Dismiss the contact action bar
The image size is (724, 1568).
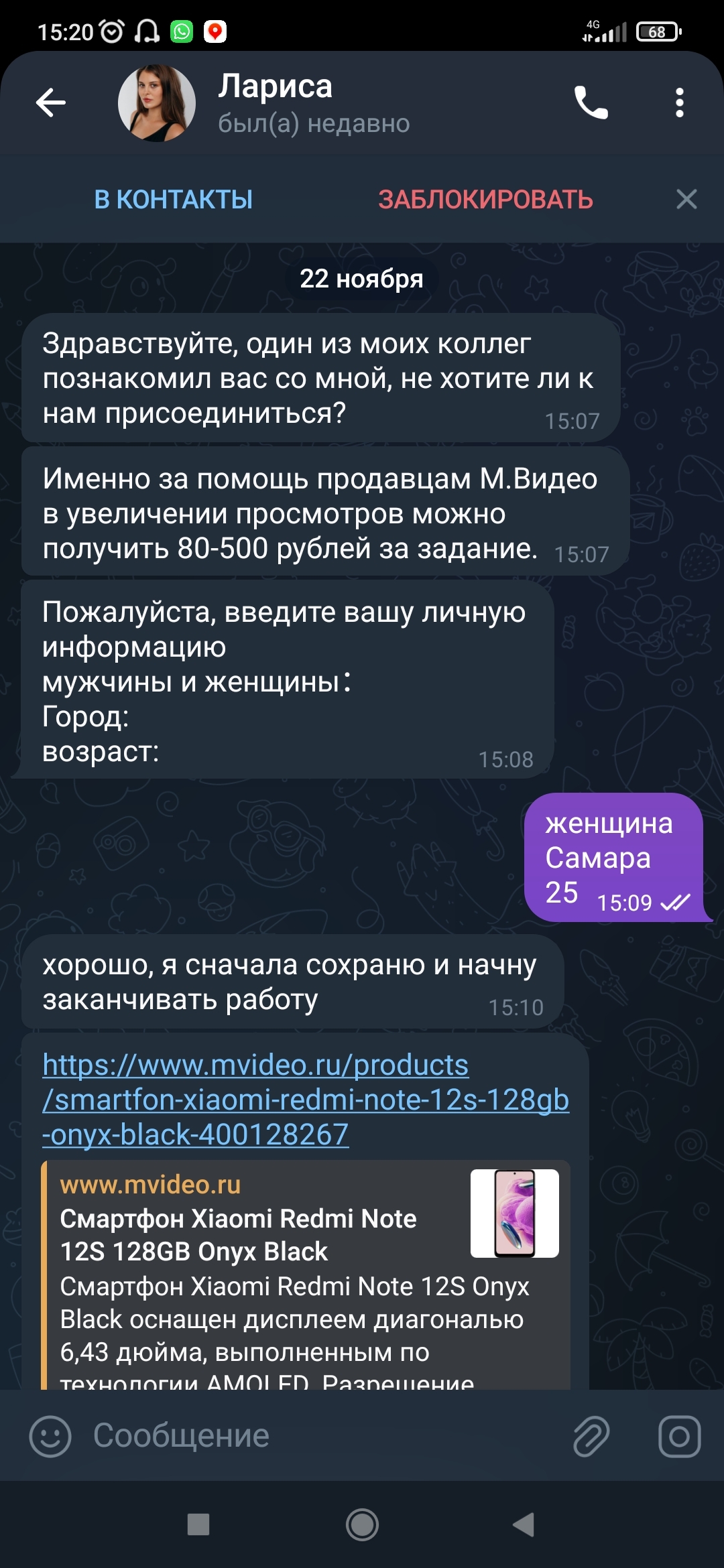(686, 199)
